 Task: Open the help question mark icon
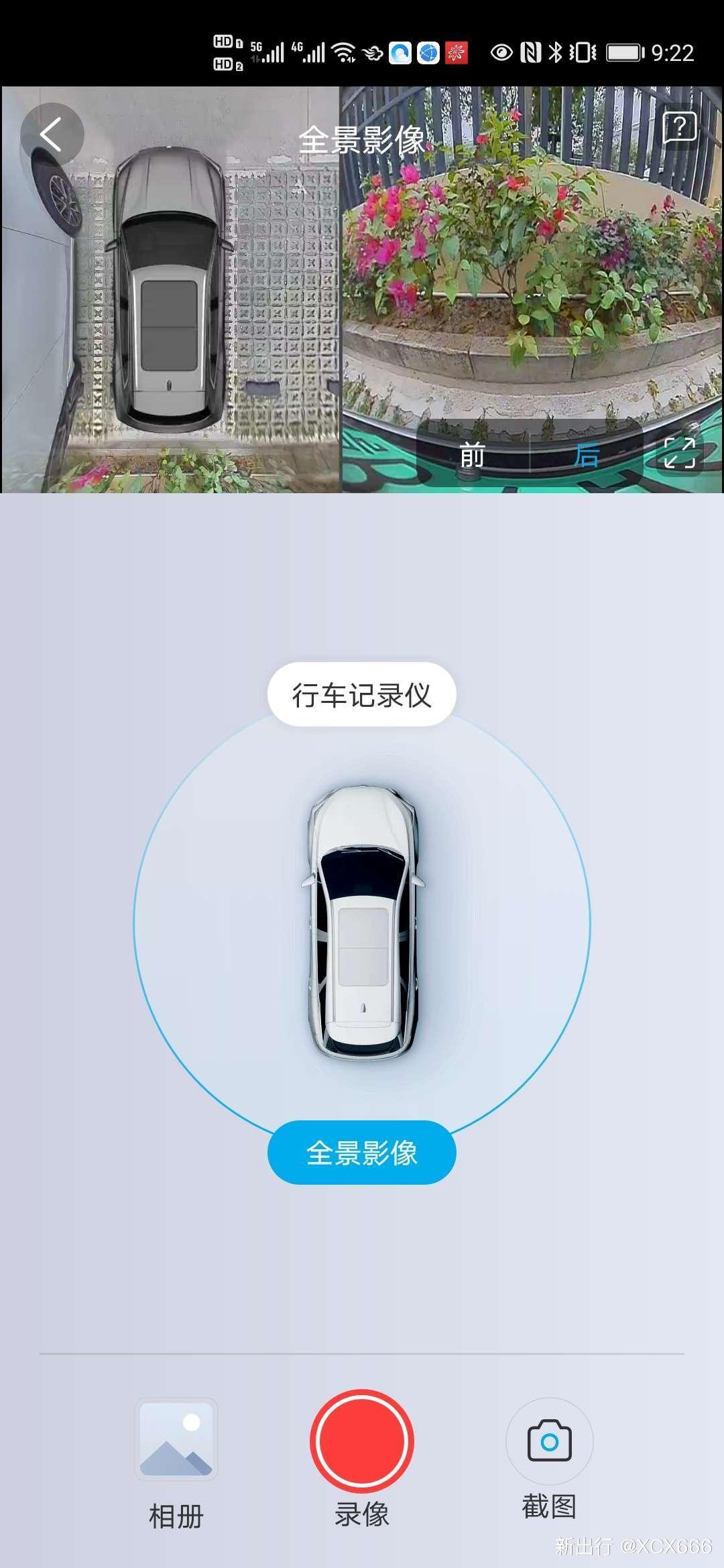(x=679, y=127)
